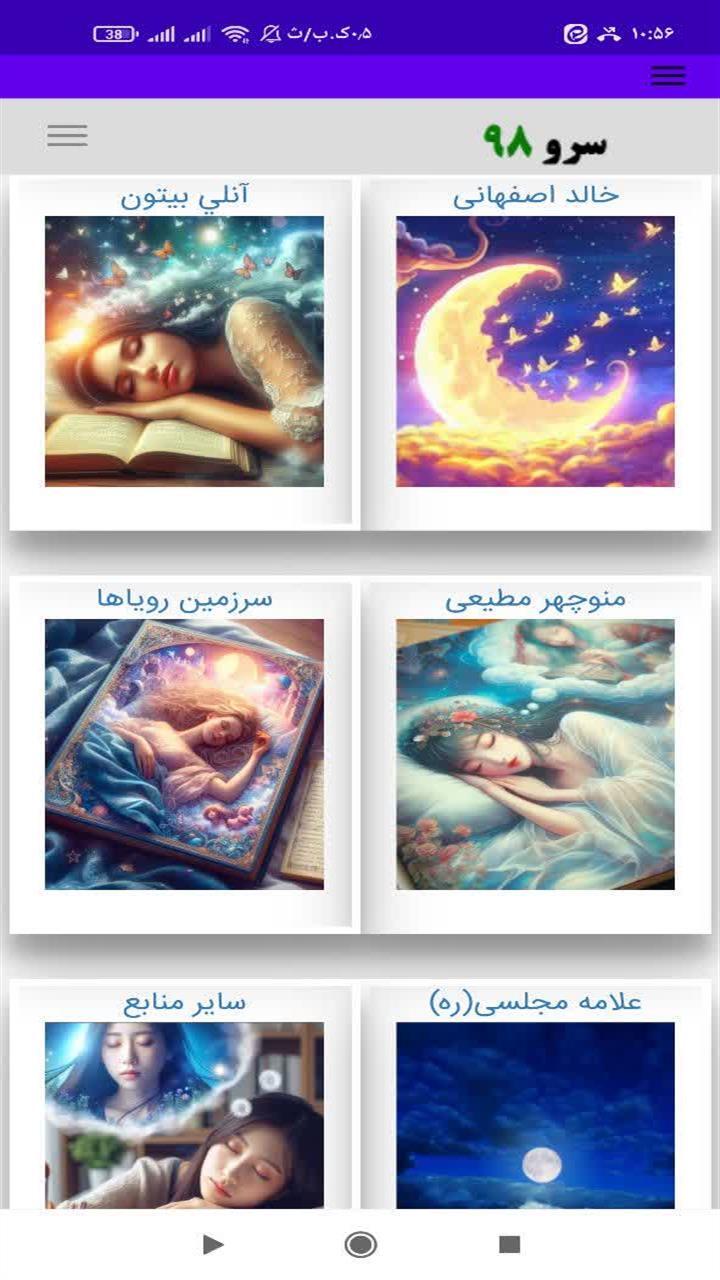This screenshot has height=1280, width=720.
Task: Go to the system home screen
Action: [360, 1244]
